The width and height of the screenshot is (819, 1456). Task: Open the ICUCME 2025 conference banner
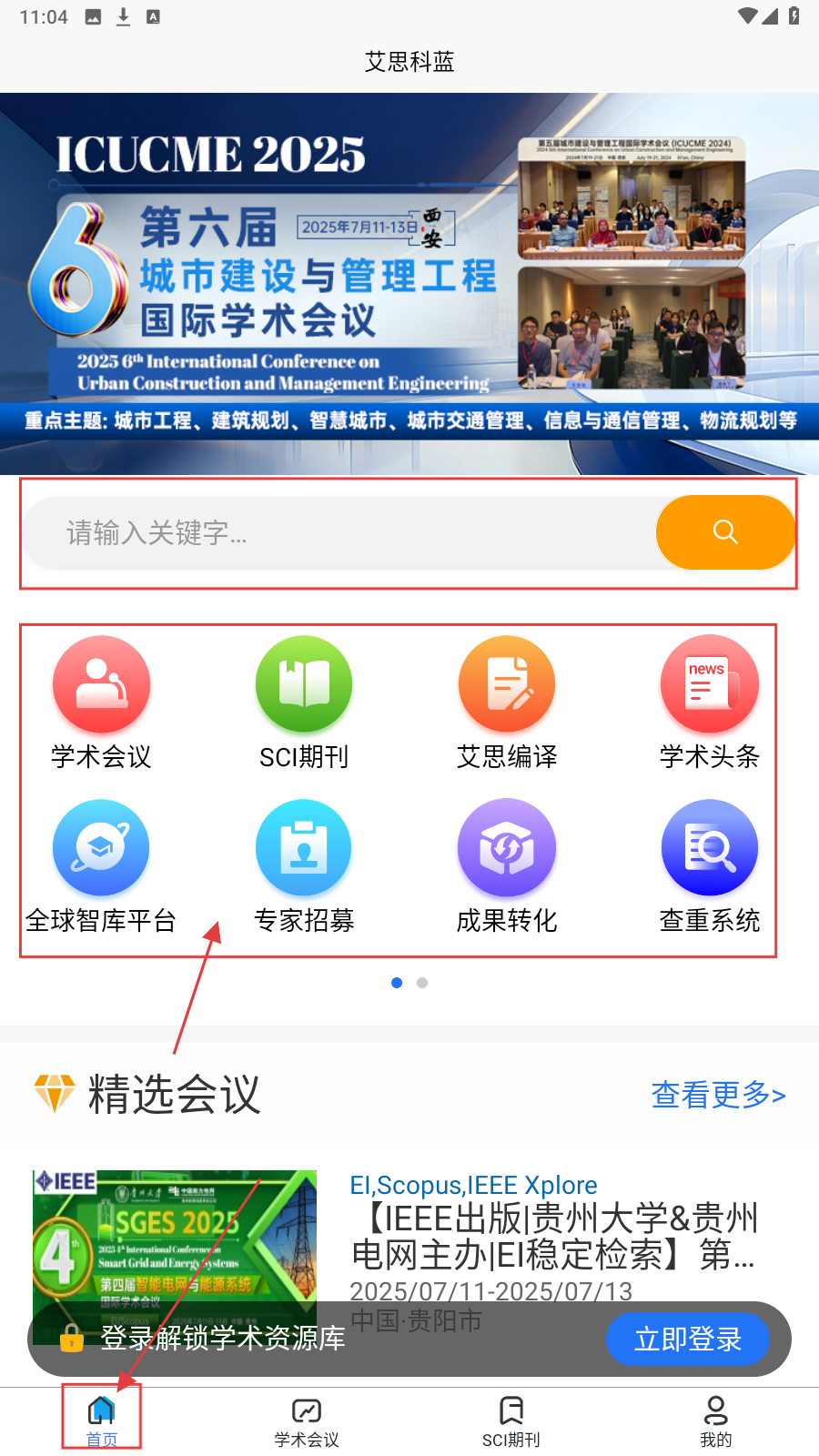[x=409, y=283]
